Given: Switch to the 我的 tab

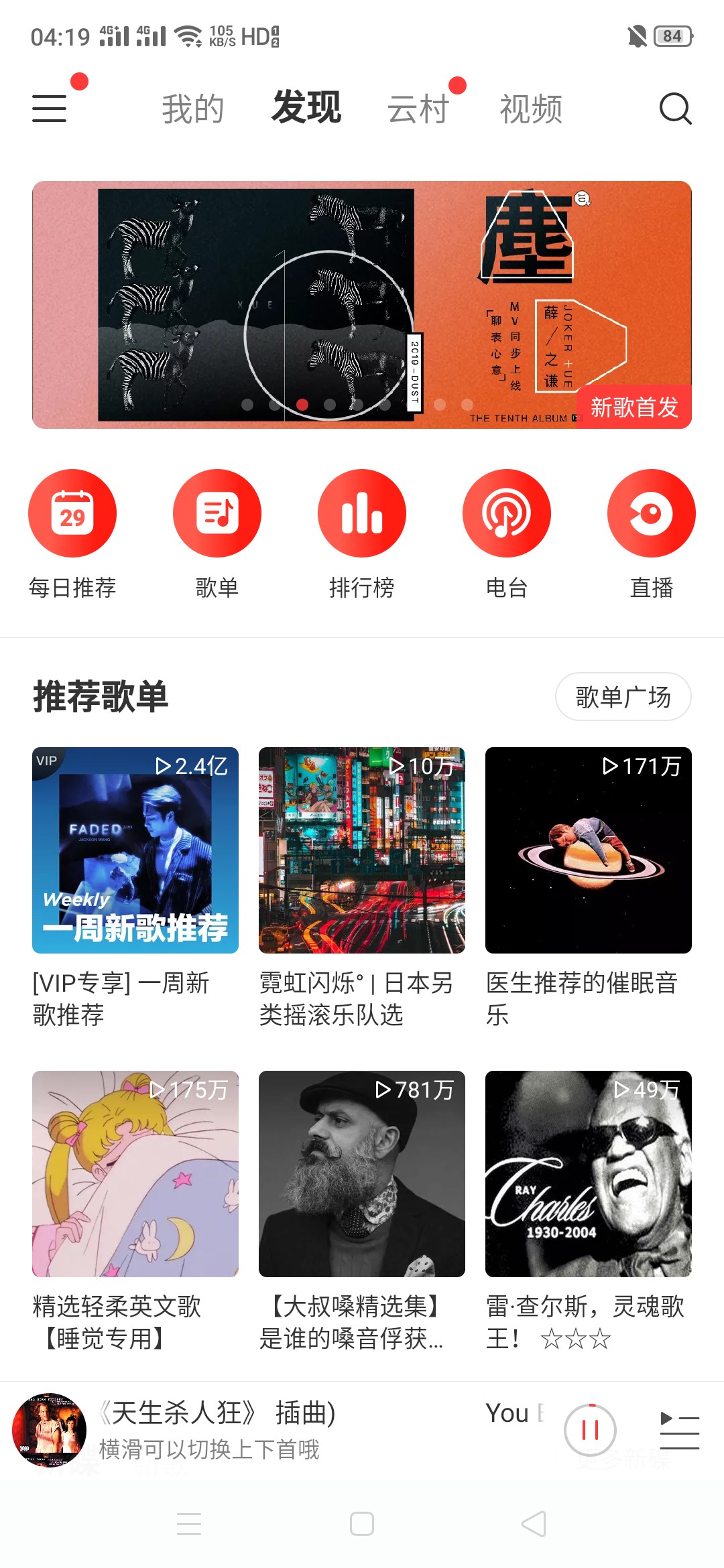Looking at the screenshot, I should (x=192, y=109).
